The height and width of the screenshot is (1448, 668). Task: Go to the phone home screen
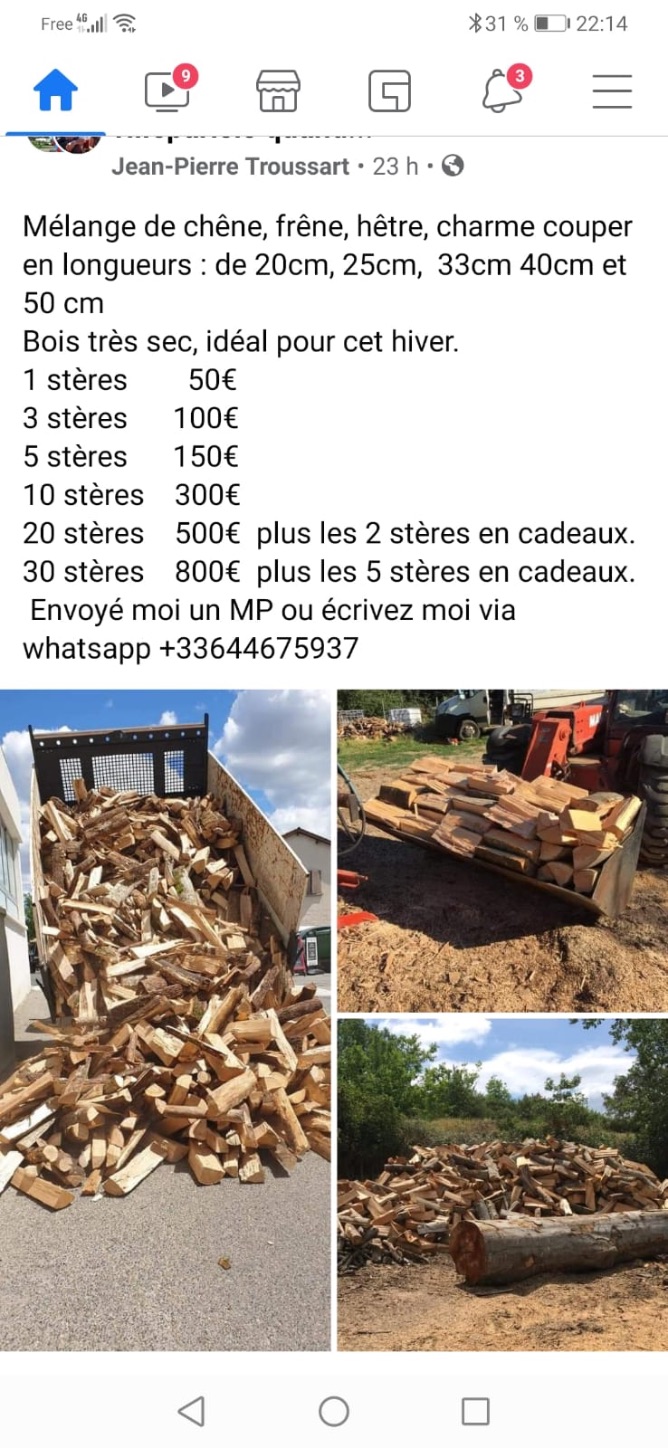(334, 1411)
